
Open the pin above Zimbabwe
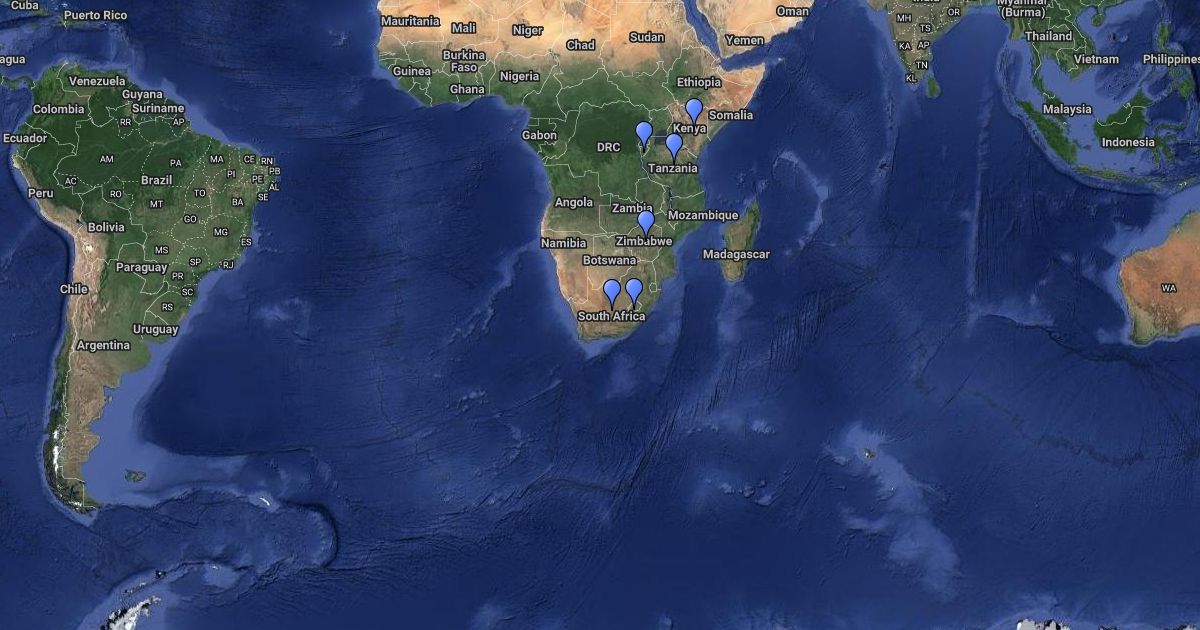tap(646, 221)
